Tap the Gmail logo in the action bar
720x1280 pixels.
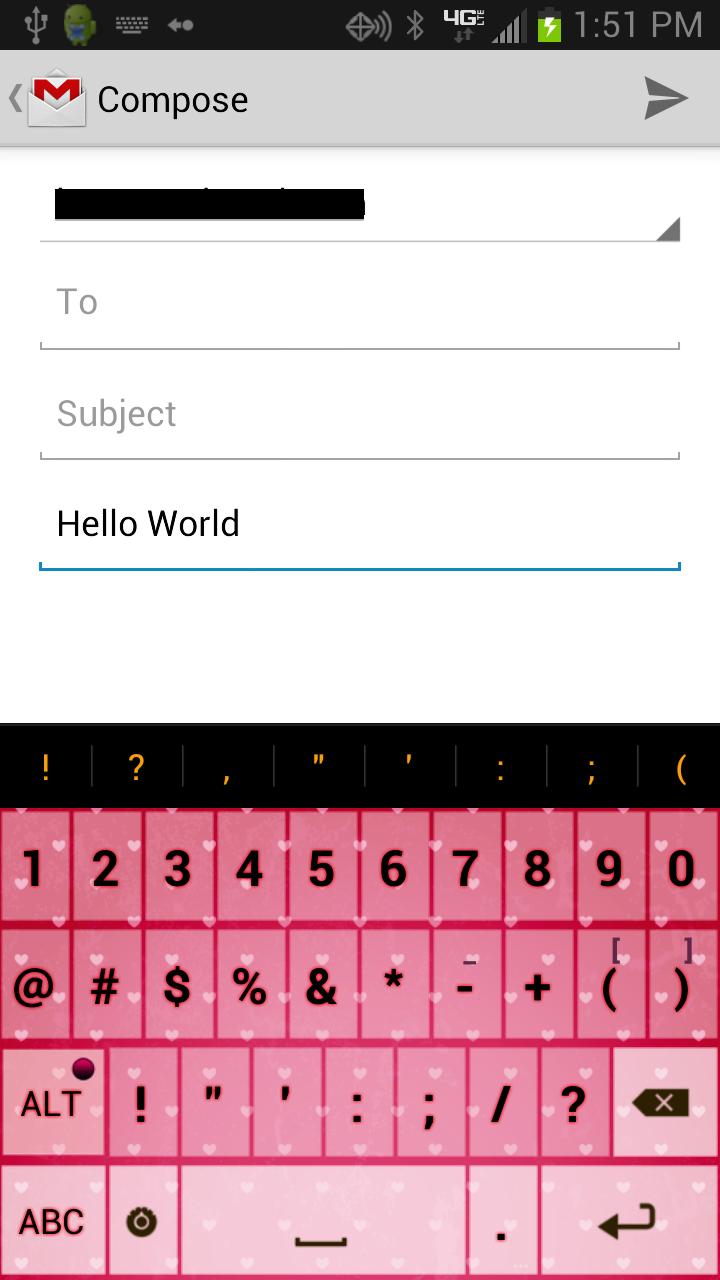[x=58, y=98]
